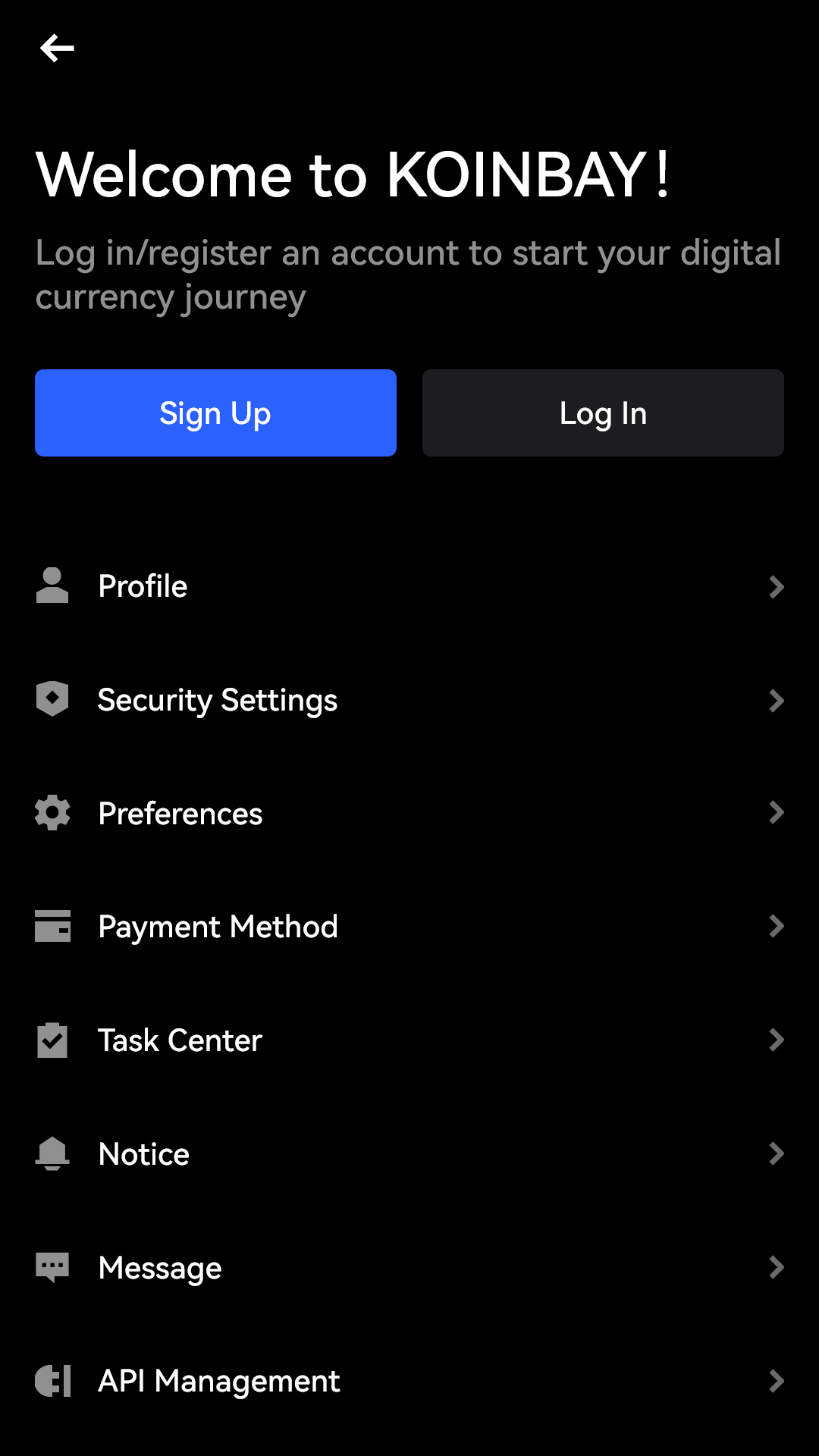The image size is (819, 1456).
Task: Open API Management
Action: 409,1381
